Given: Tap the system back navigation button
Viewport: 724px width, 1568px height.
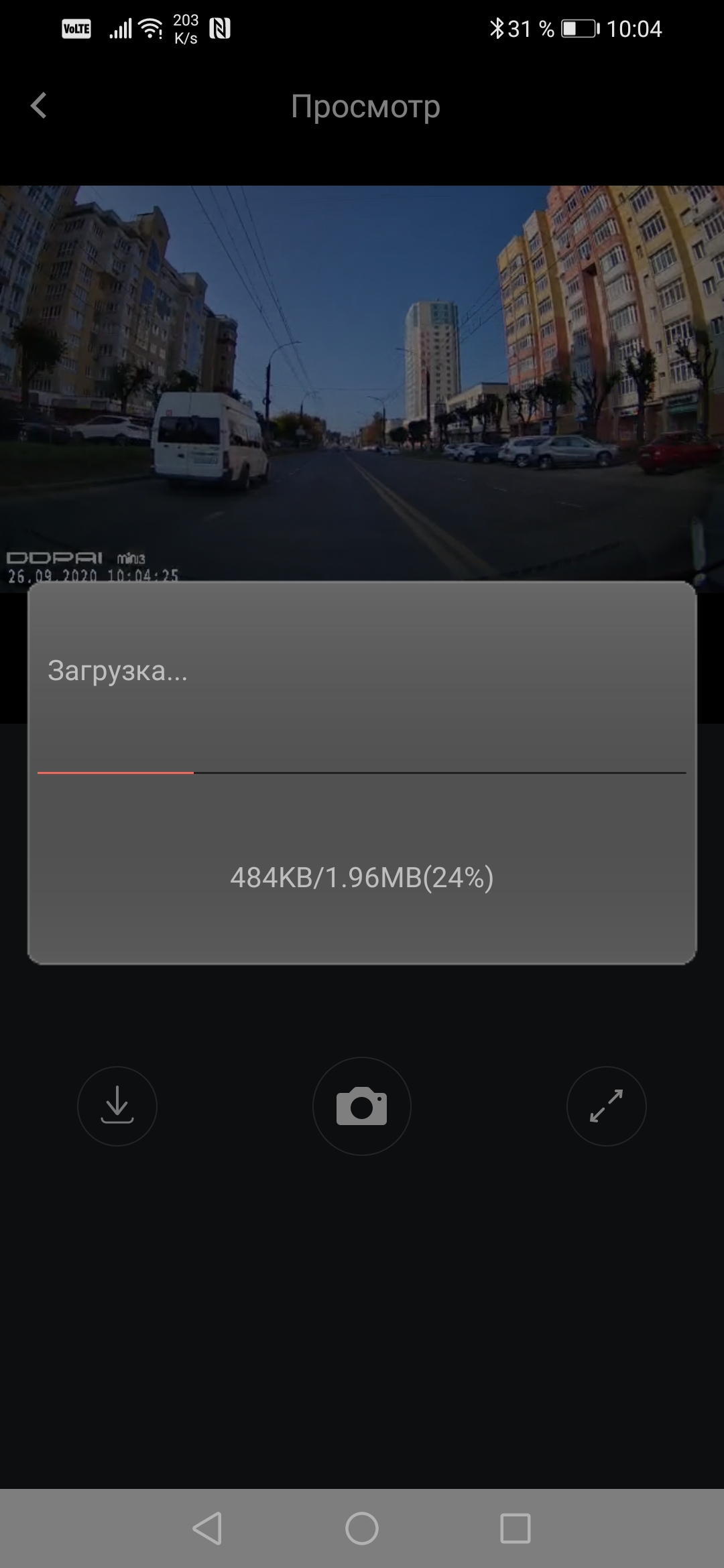Looking at the screenshot, I should pos(207,1528).
